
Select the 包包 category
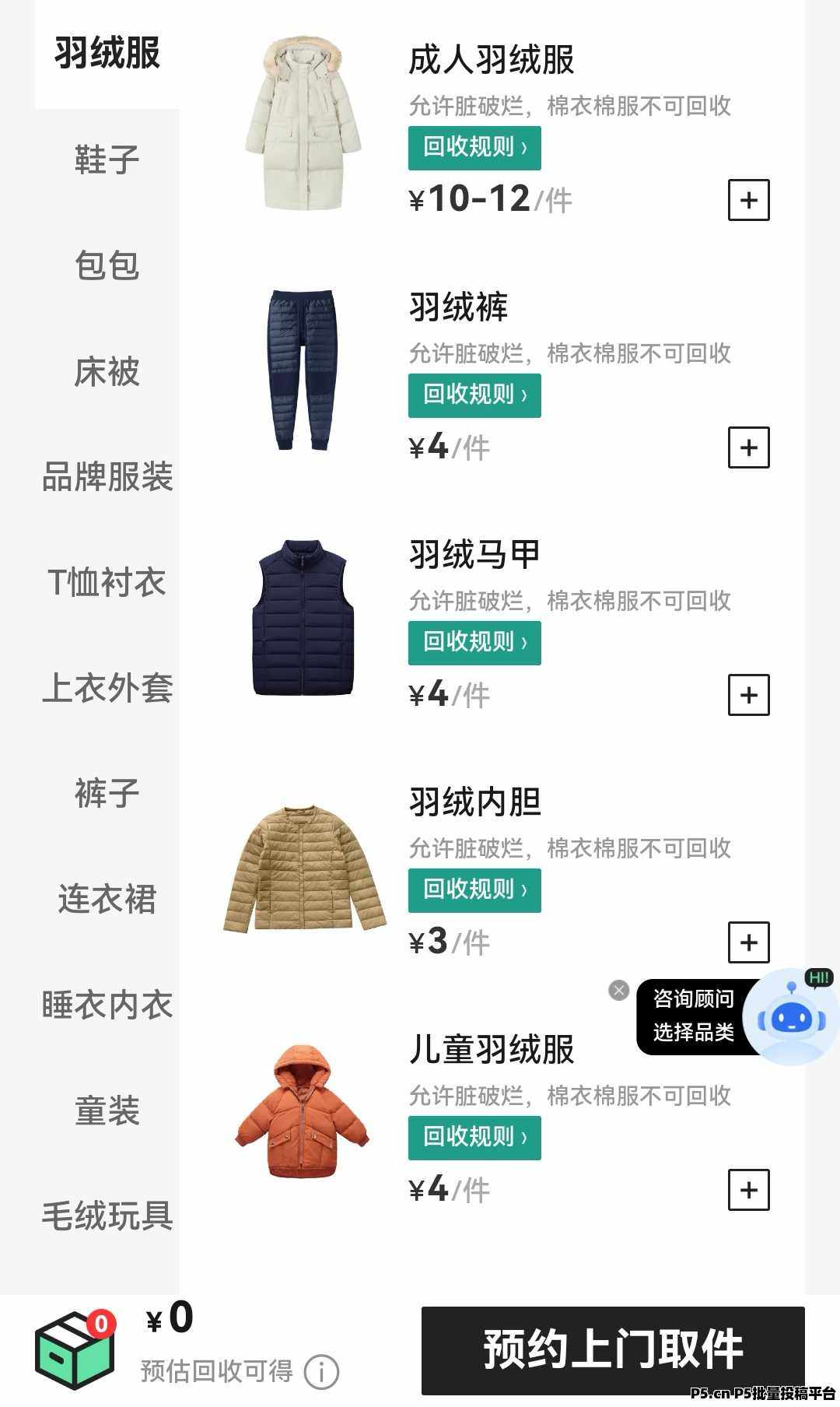[x=107, y=266]
